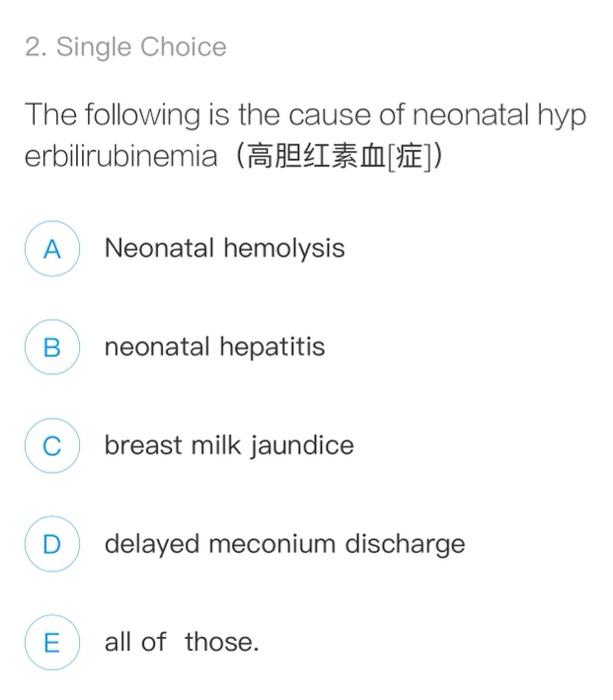The width and height of the screenshot is (613, 700).
Task: Answer with option E all of those
Action: click(52, 642)
